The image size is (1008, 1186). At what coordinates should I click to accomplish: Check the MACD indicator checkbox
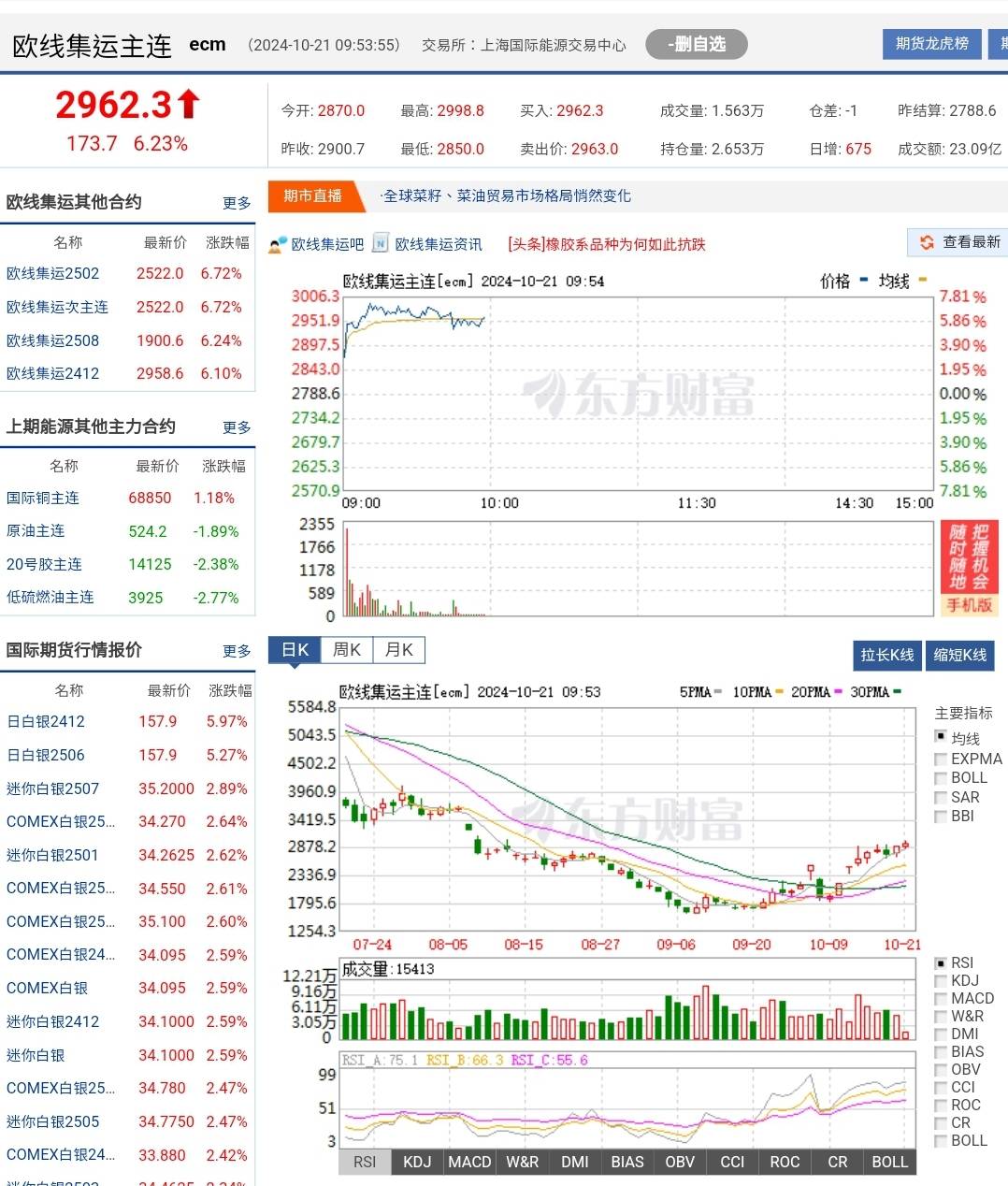[940, 998]
